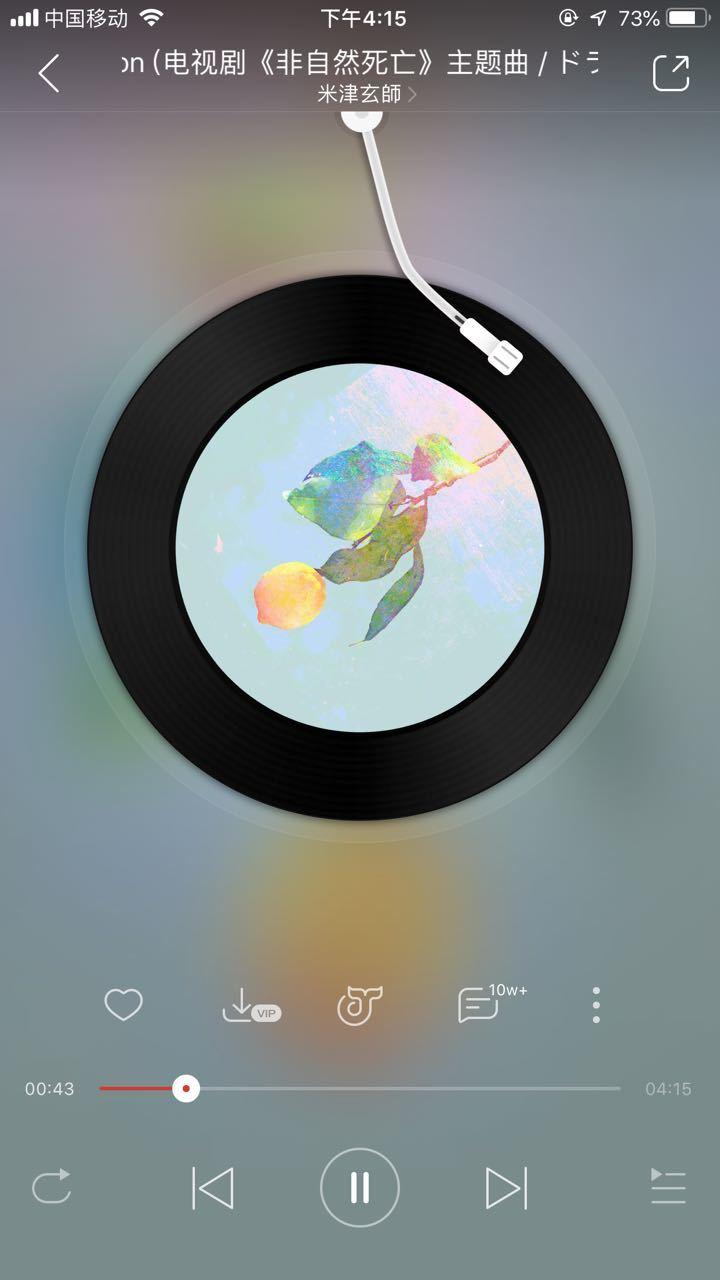Open the whale sound effect icon
The width and height of the screenshot is (720, 1280).
click(360, 1005)
